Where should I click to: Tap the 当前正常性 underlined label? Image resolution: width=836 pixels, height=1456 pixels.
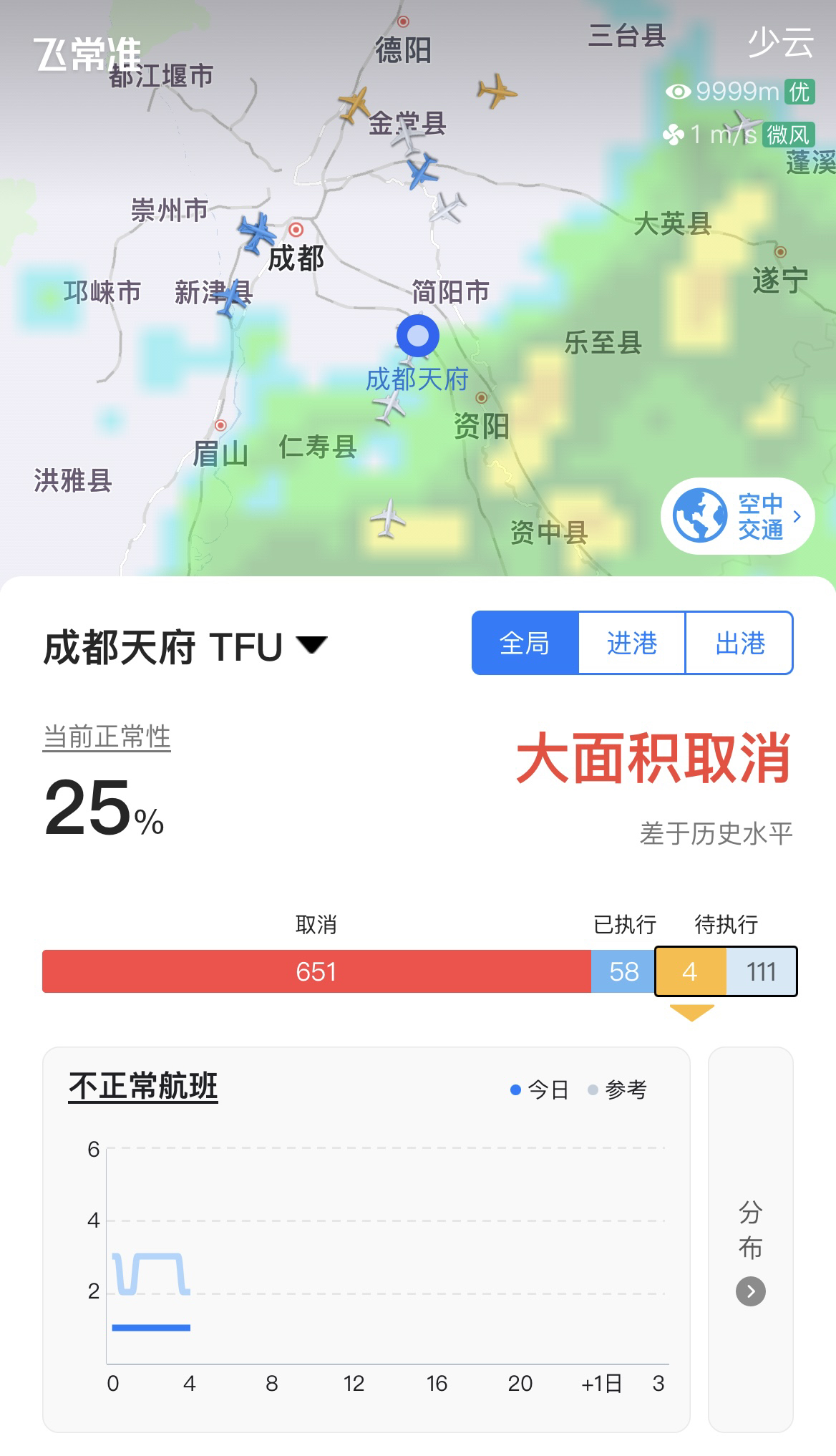pos(107,737)
